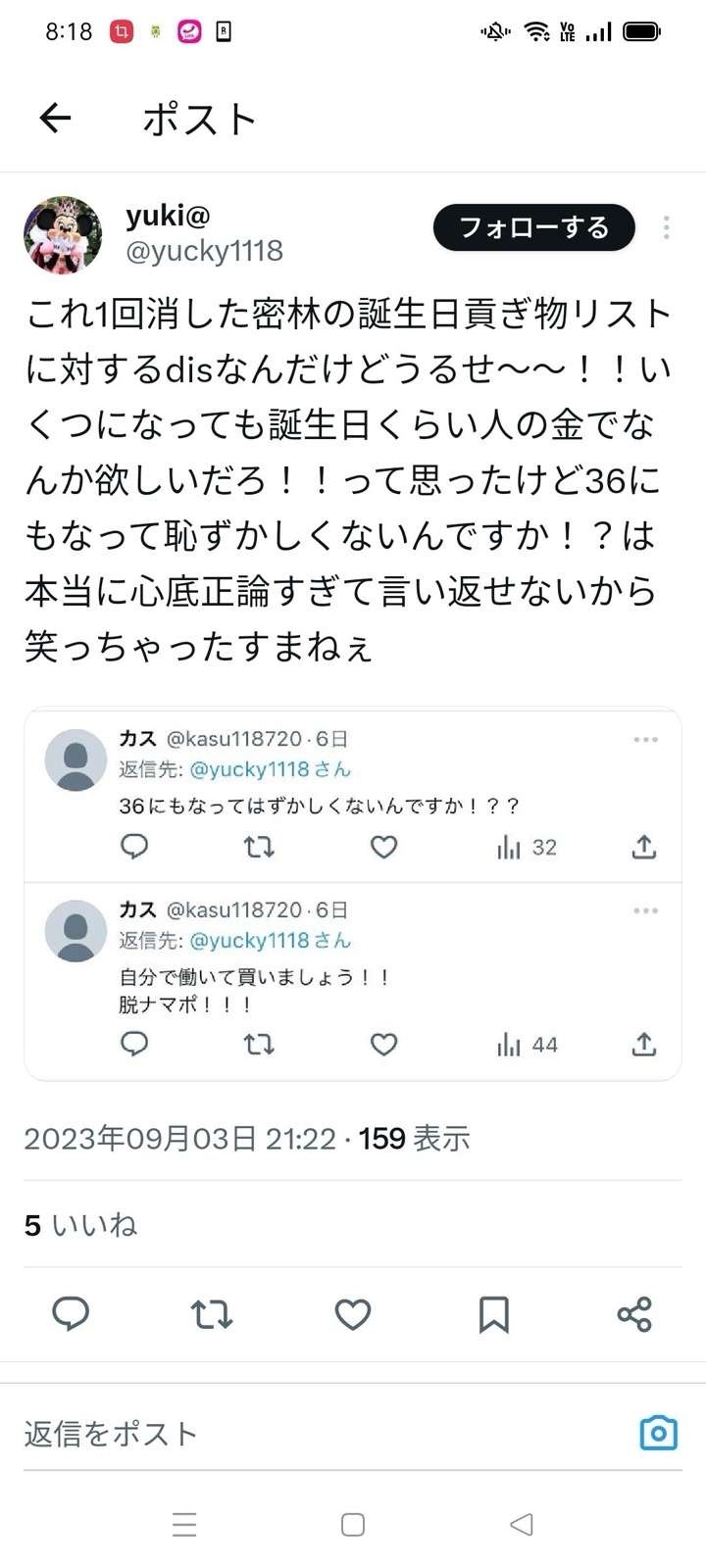Open the post overflow menu
Viewport: 706px width, 1568px height.
[666, 227]
